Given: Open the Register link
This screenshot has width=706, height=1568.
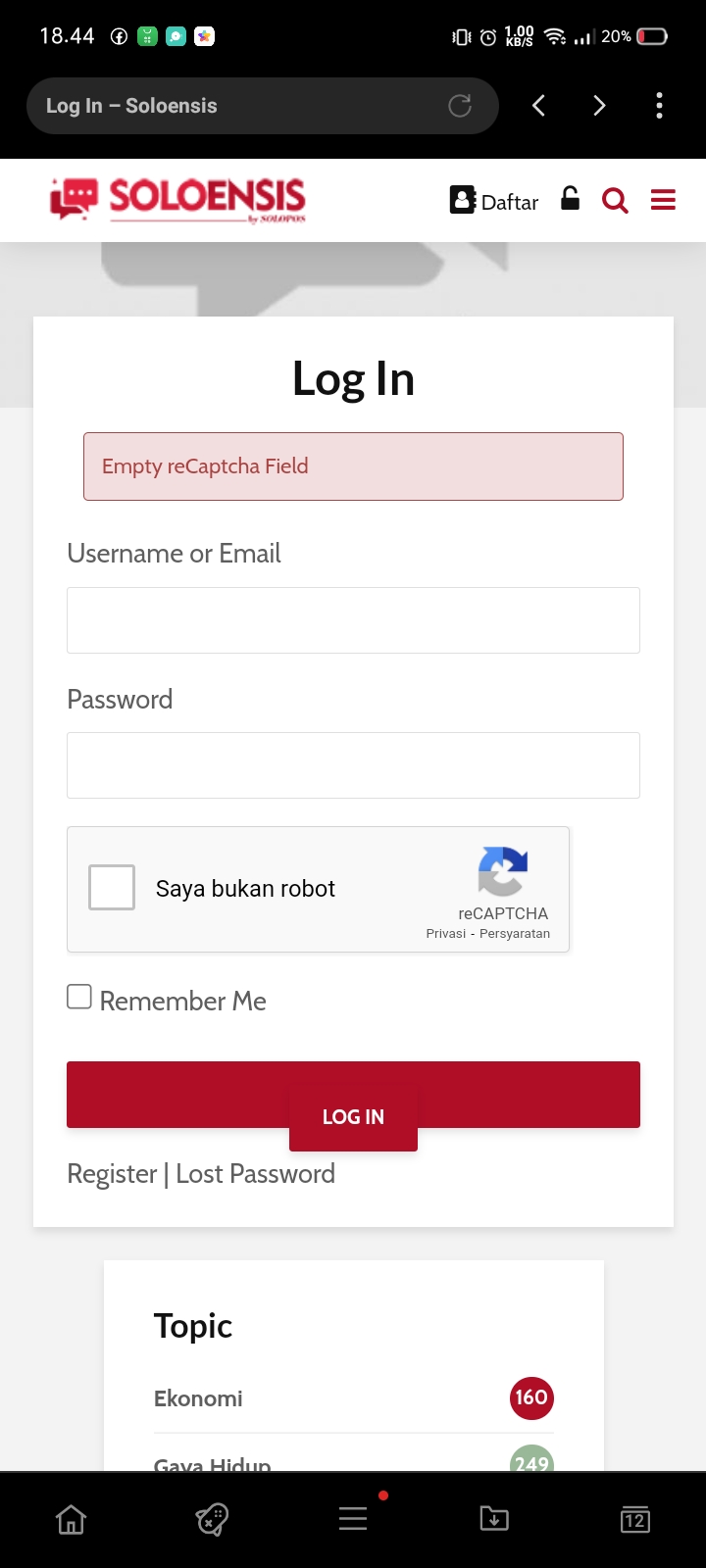Looking at the screenshot, I should 112,1174.
